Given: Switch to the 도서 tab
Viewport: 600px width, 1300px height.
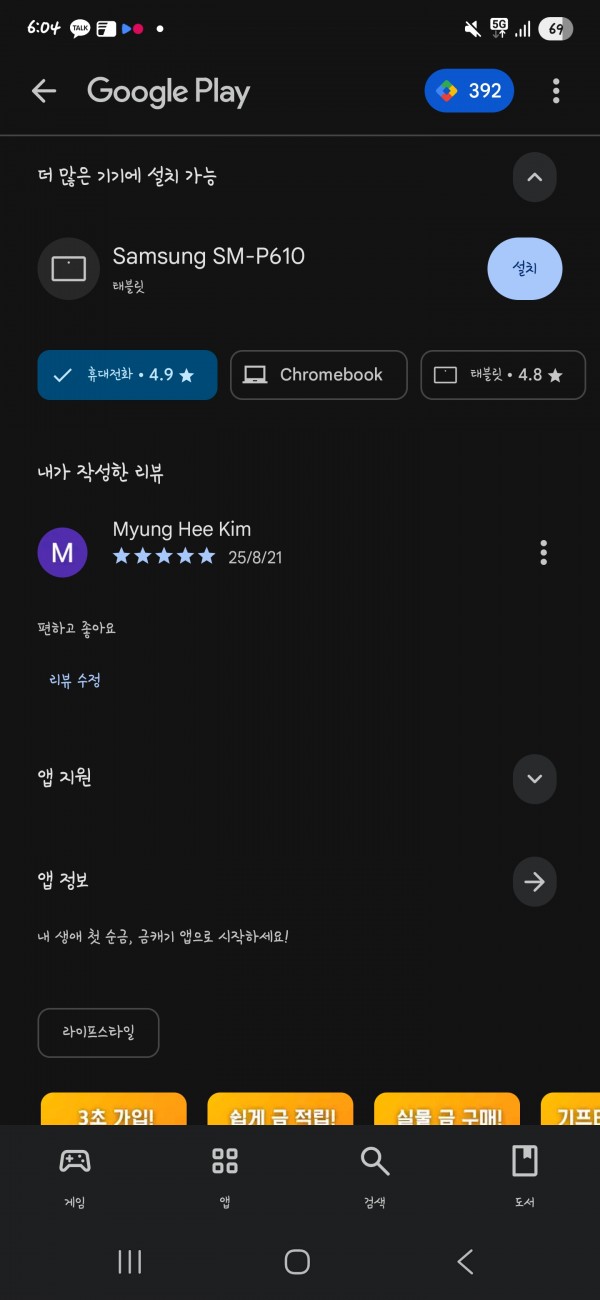Looking at the screenshot, I should pos(524,1176).
